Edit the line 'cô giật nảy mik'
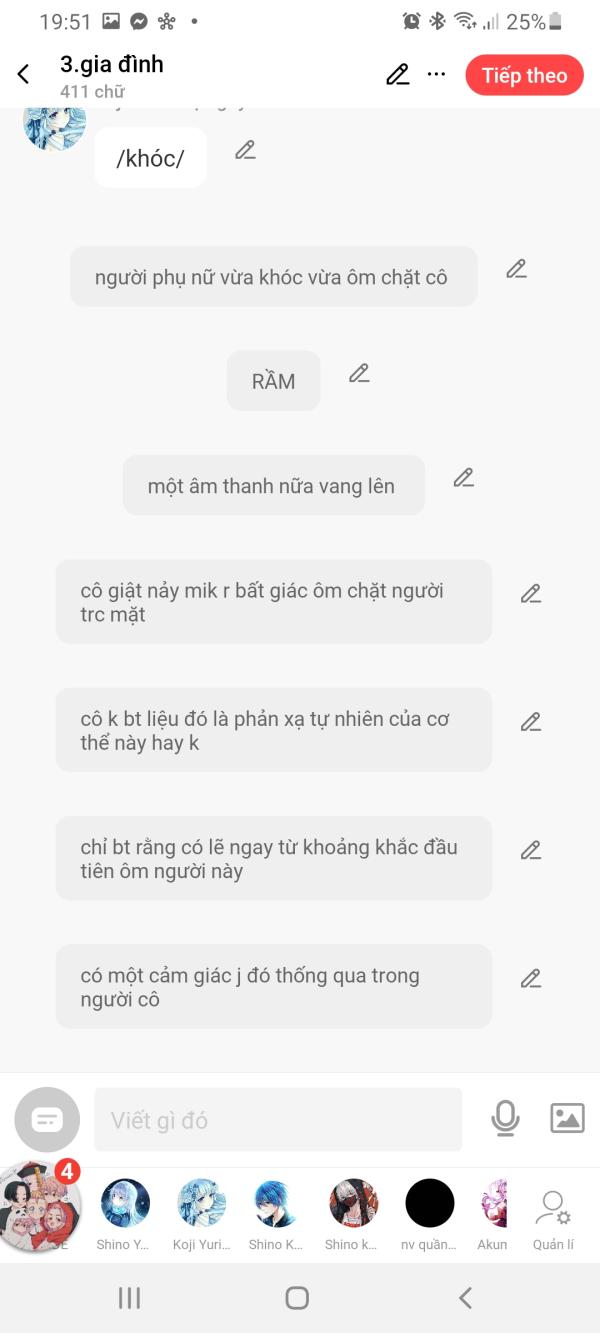Image resolution: width=600 pixels, height=1333 pixels. pyautogui.click(x=531, y=594)
